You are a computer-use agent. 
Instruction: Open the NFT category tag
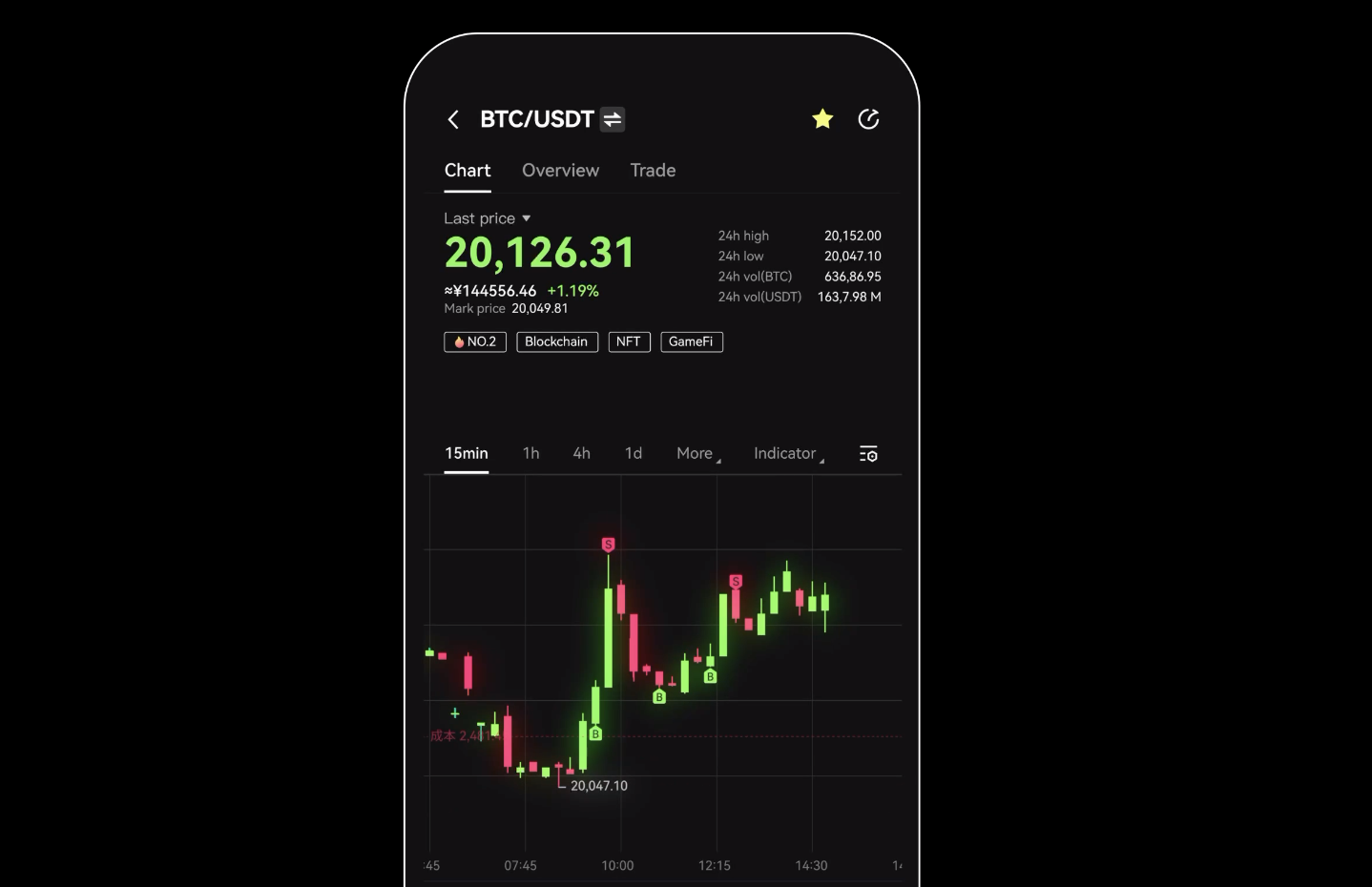tap(629, 341)
